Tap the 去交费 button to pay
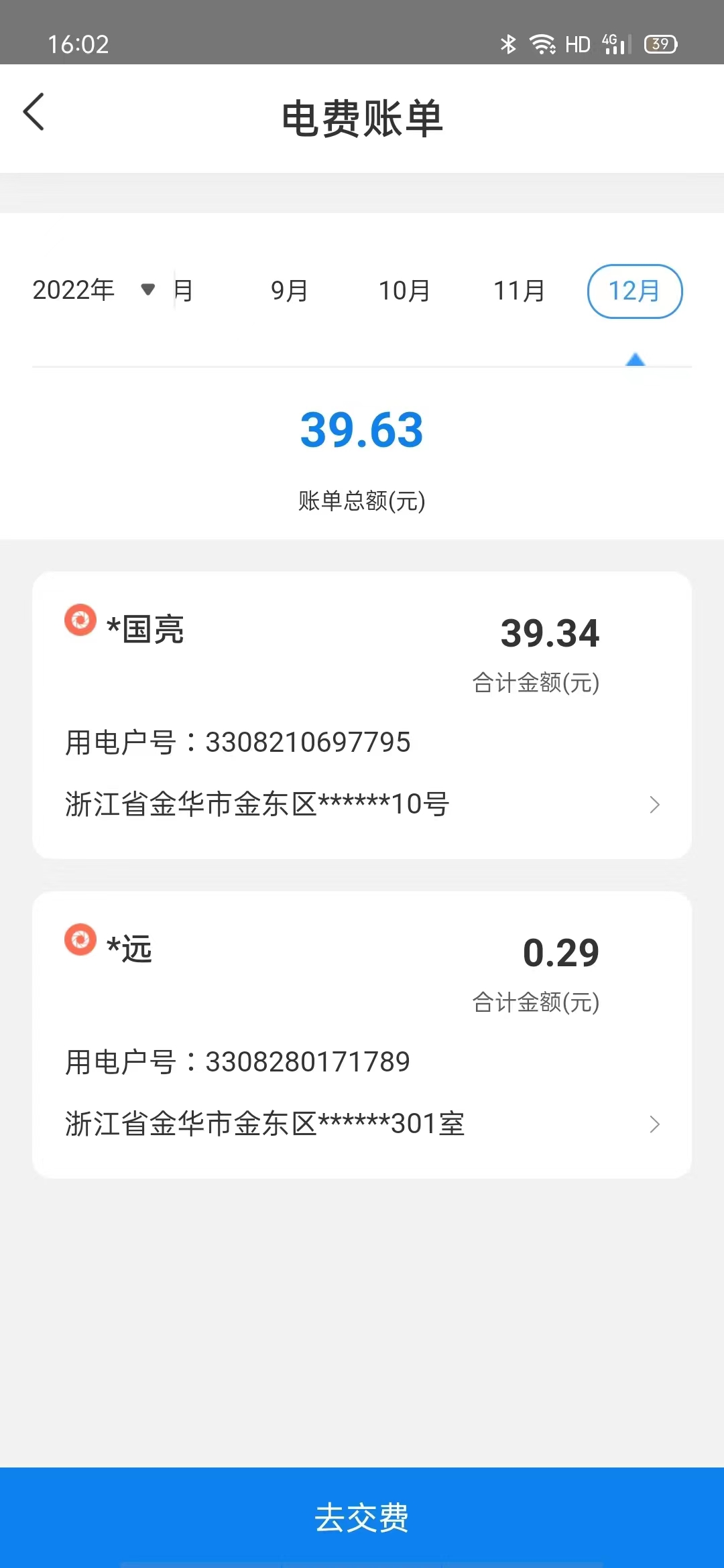This screenshot has width=724, height=1568. click(362, 1517)
